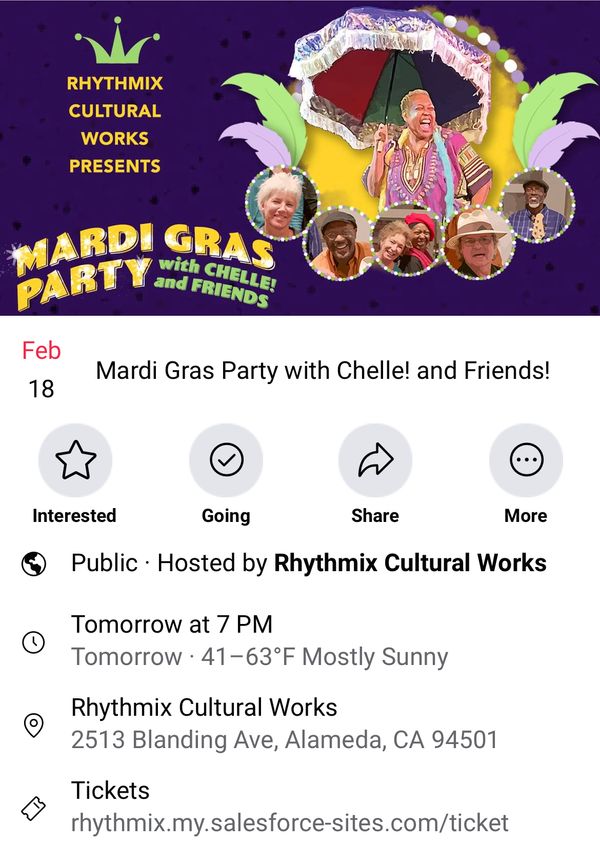Select Going for the Mardi Gras Party

(x=226, y=461)
